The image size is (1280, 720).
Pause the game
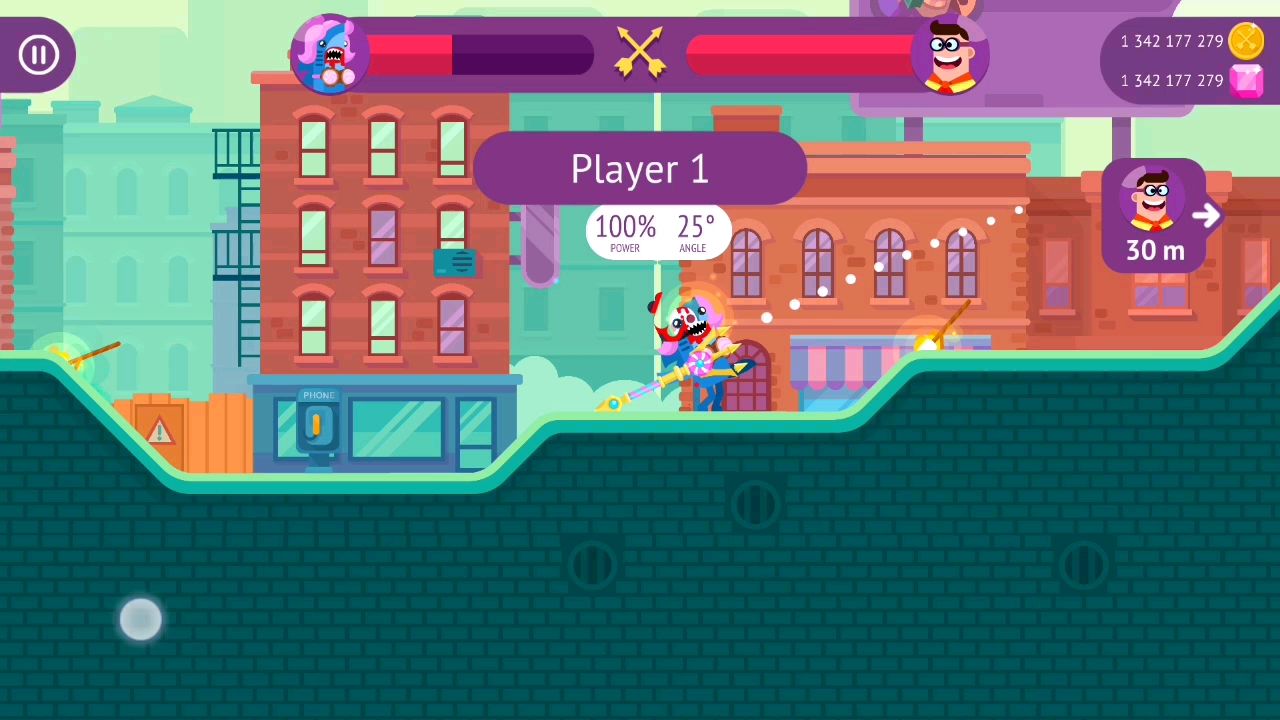pos(38,54)
